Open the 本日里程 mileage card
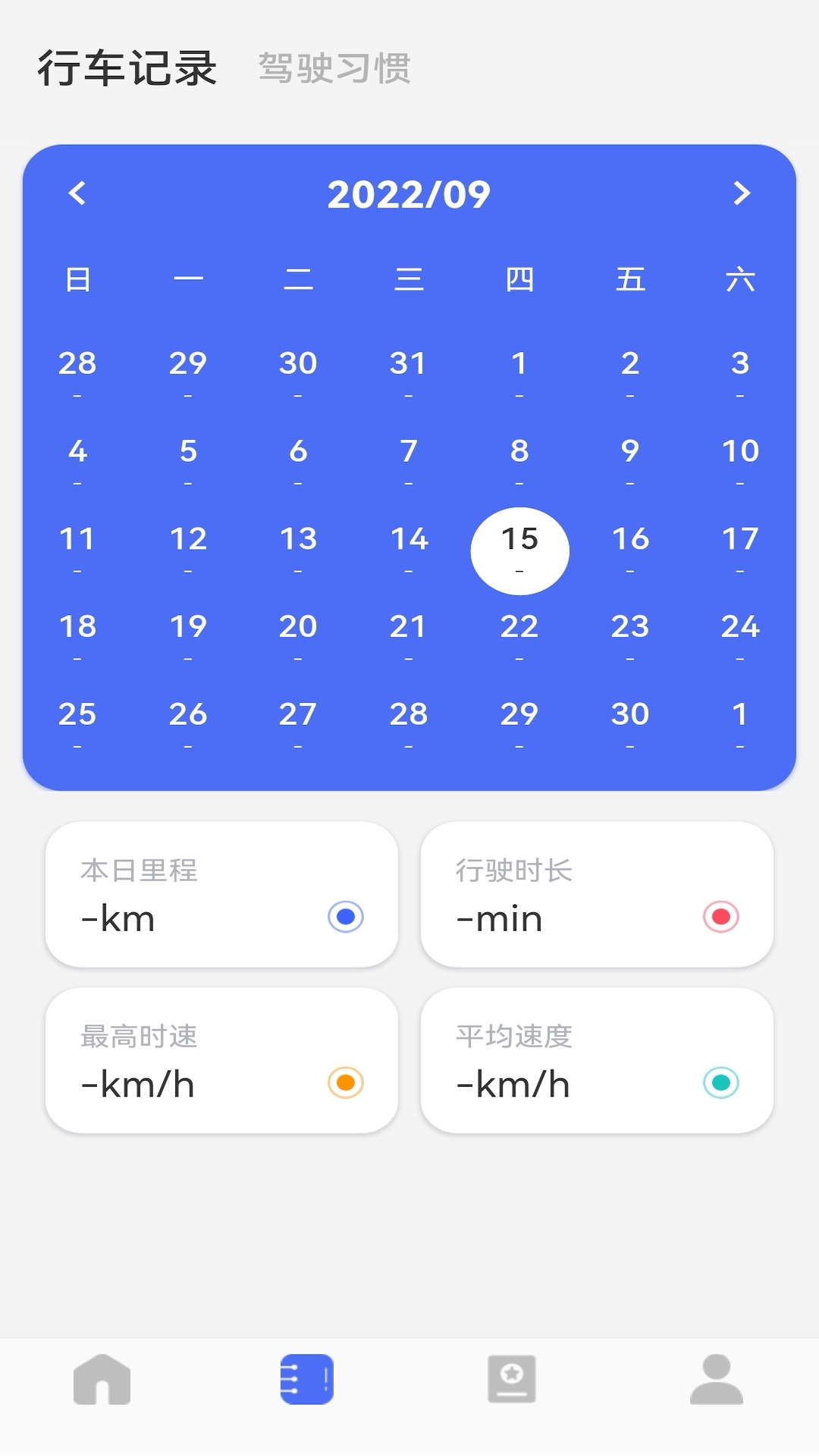The image size is (819, 1456). pyautogui.click(x=221, y=896)
